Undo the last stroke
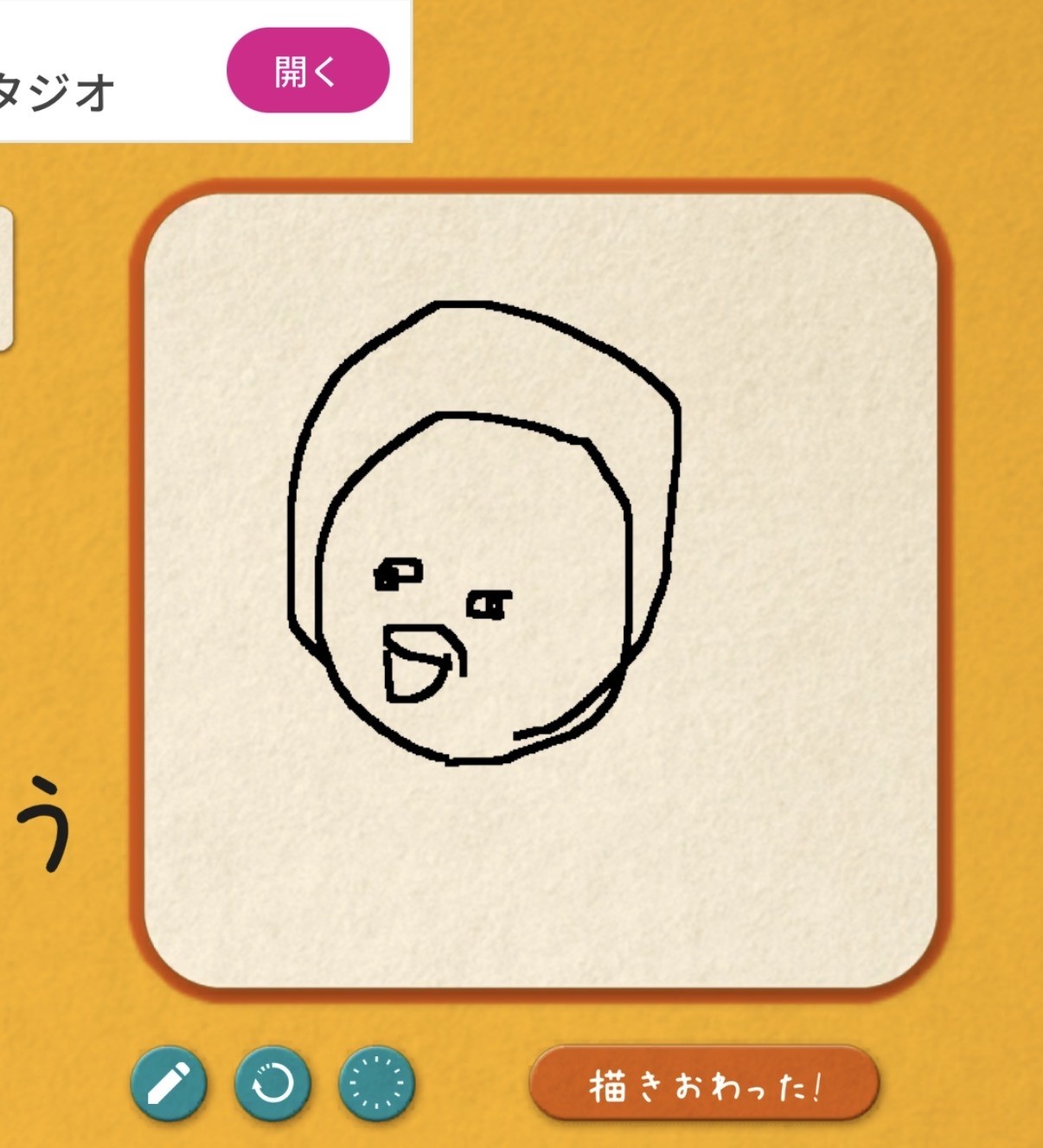Screen dimensions: 1043x1148 (272, 1082)
